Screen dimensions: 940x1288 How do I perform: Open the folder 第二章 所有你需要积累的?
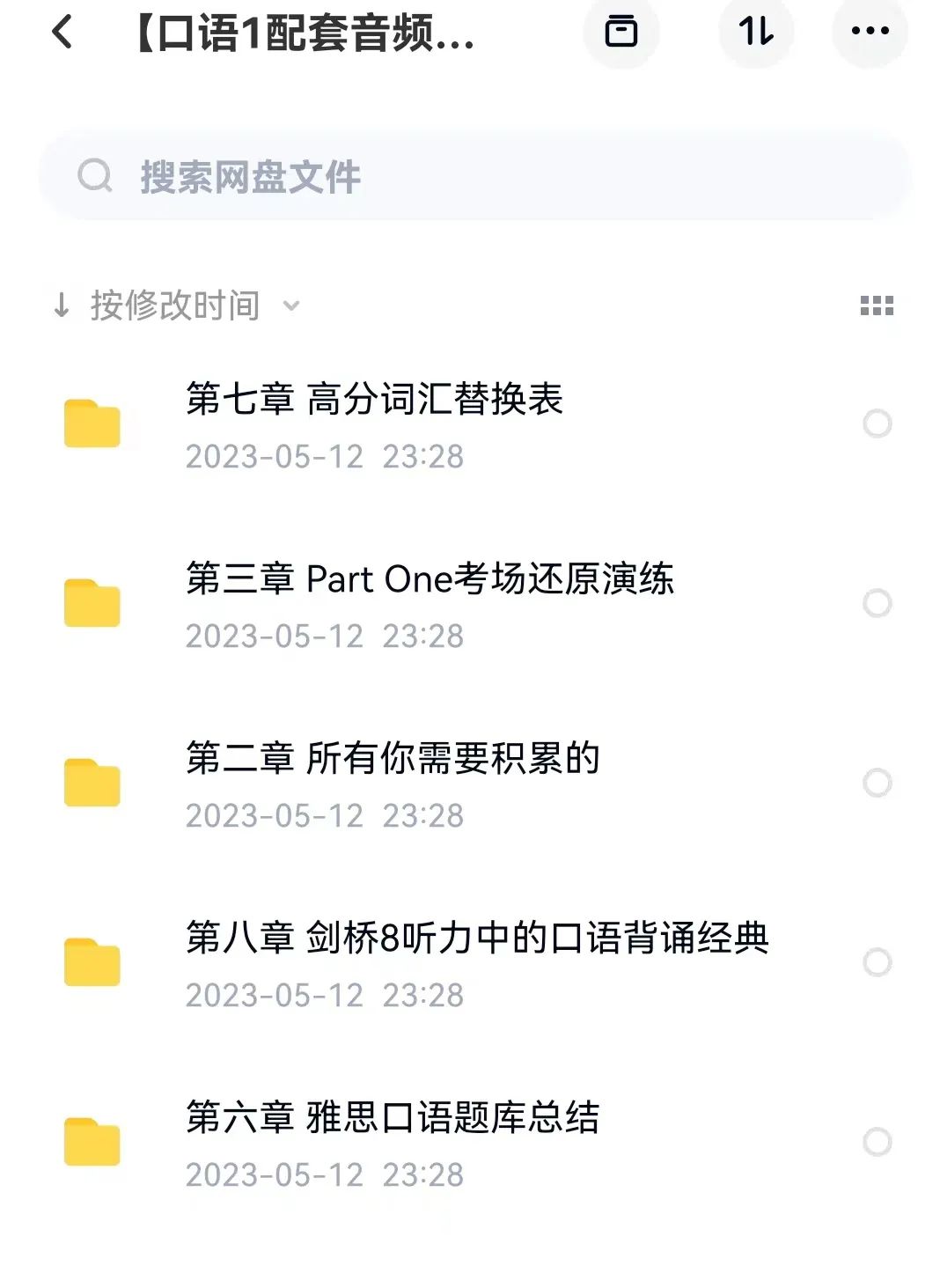(395, 758)
